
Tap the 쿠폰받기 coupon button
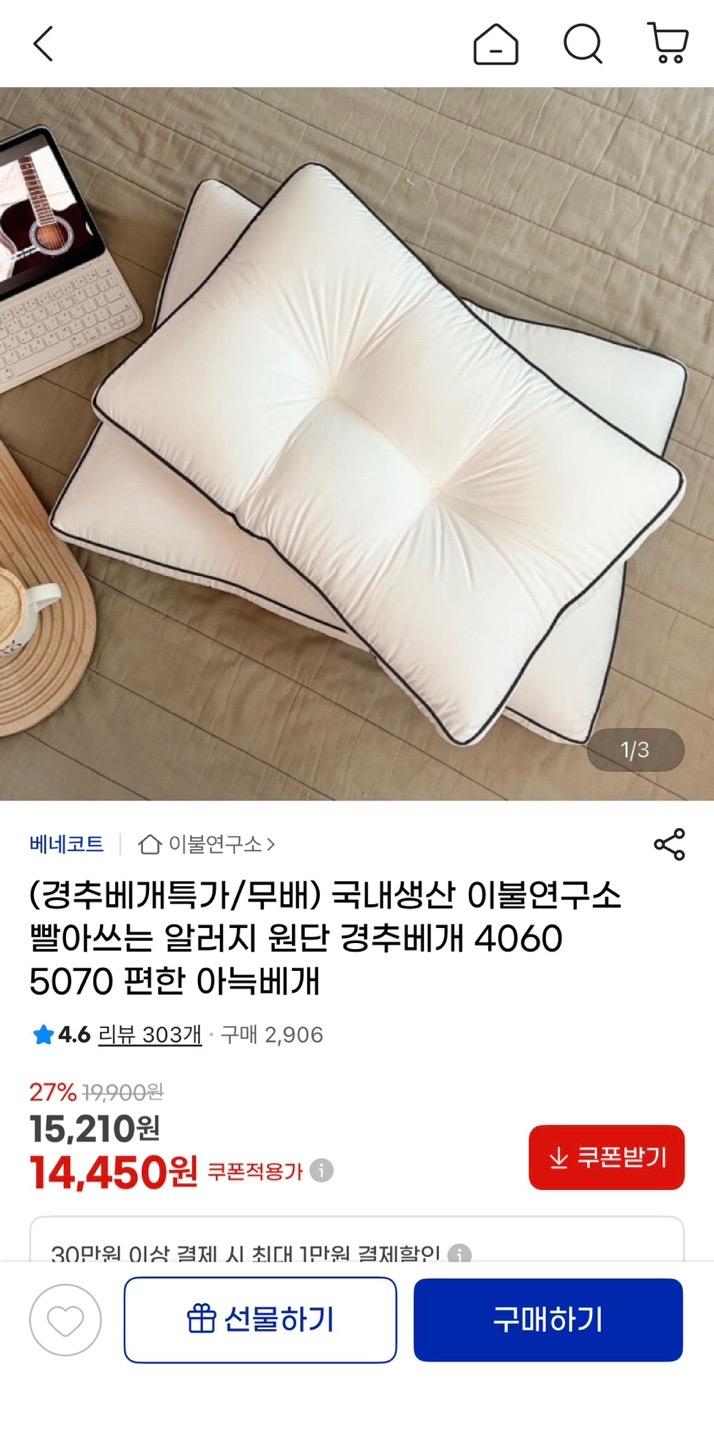pos(606,1158)
